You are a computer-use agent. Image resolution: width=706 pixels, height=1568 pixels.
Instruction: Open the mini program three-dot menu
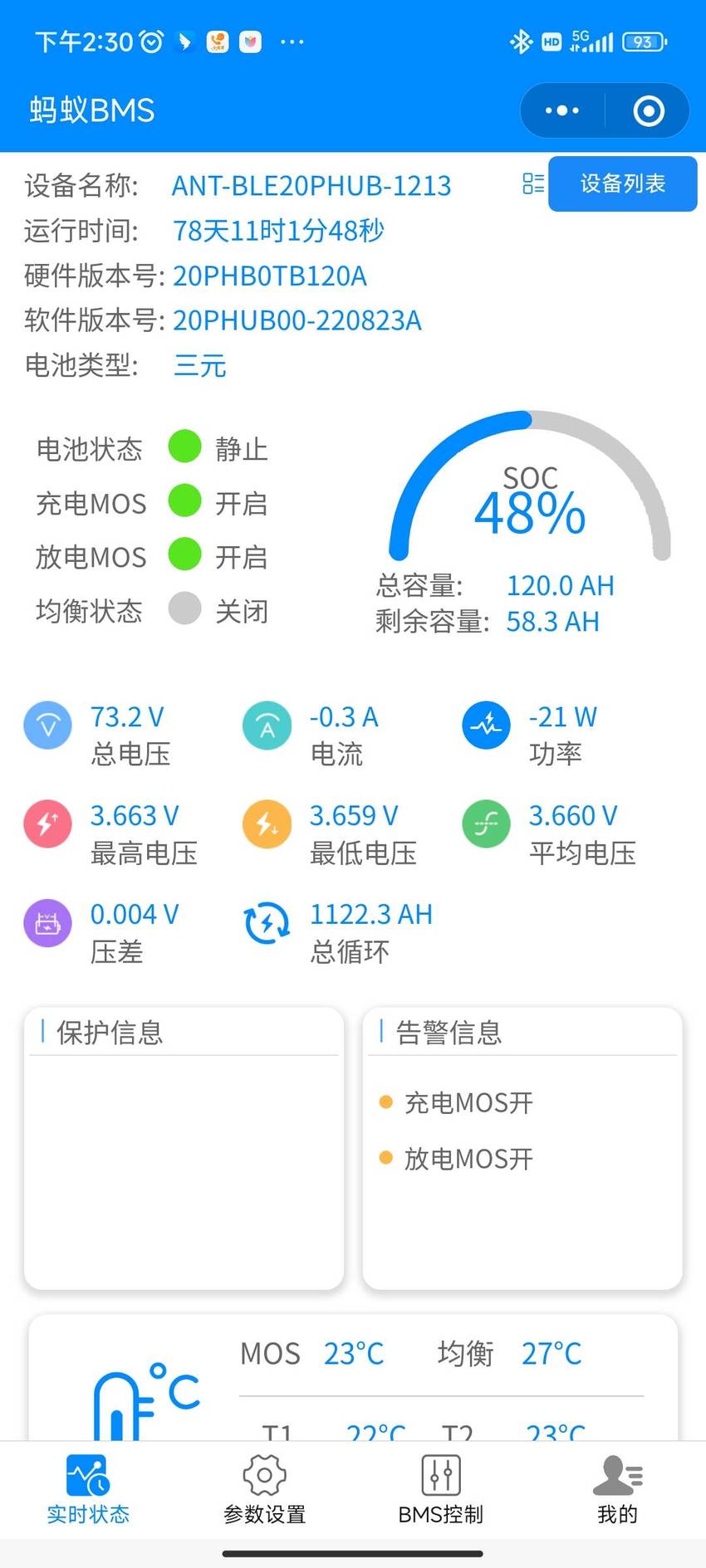(x=562, y=110)
